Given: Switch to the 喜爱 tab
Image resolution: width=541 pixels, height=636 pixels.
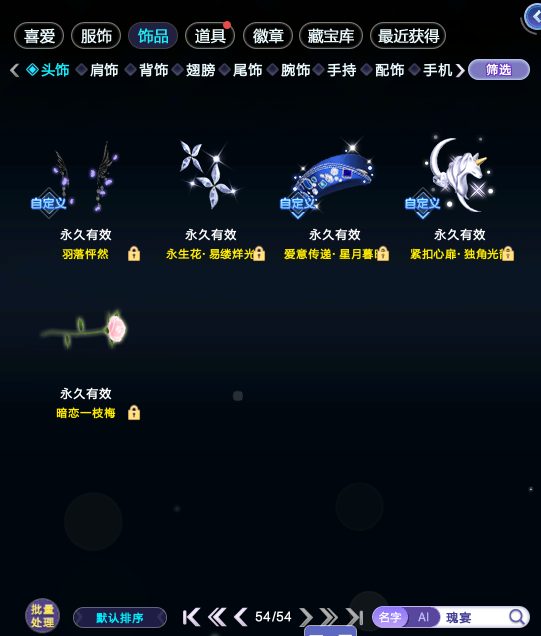Looking at the screenshot, I should 39,36.
